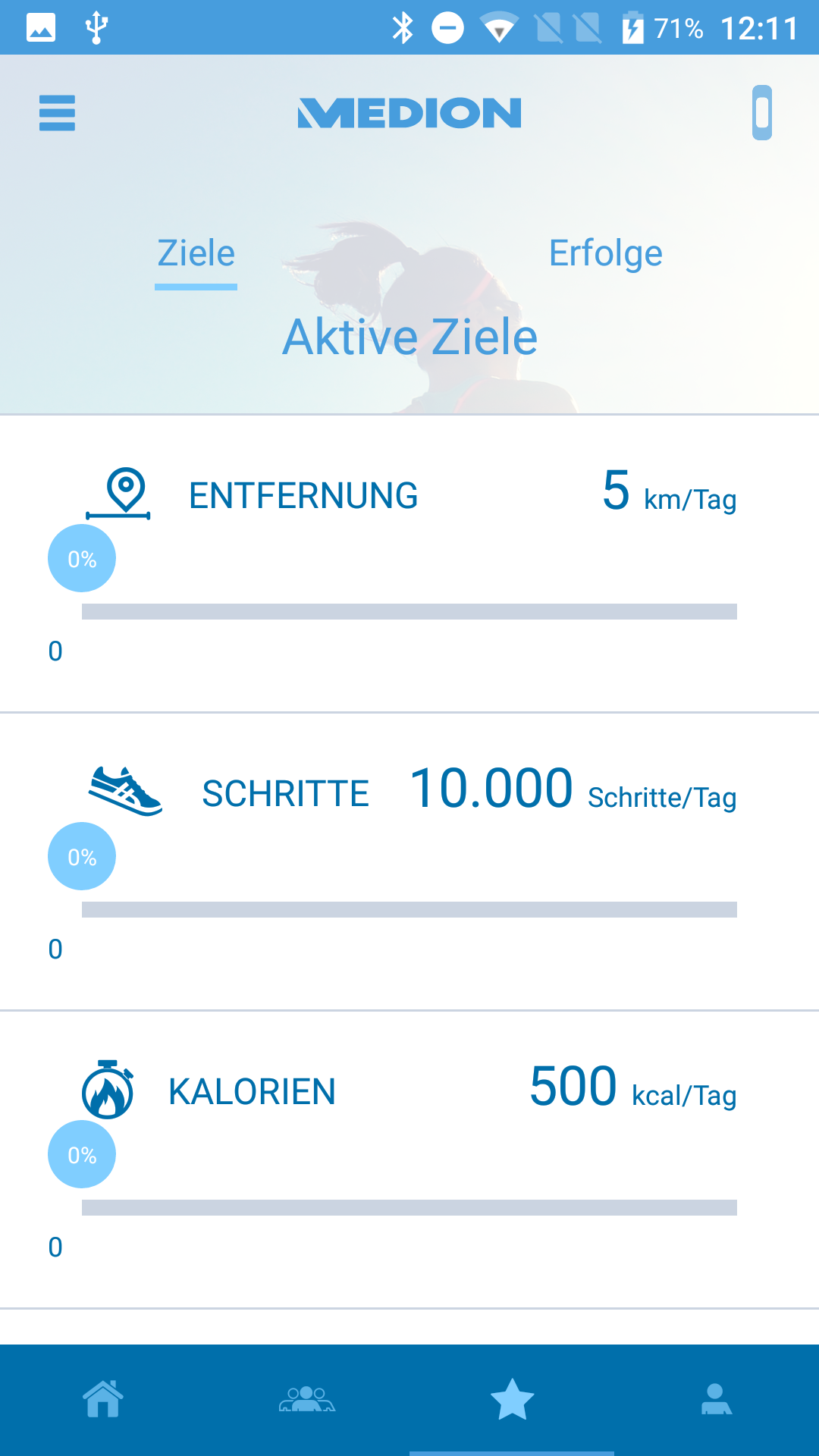
Task: Switch to the Erfolge tab
Action: (605, 254)
